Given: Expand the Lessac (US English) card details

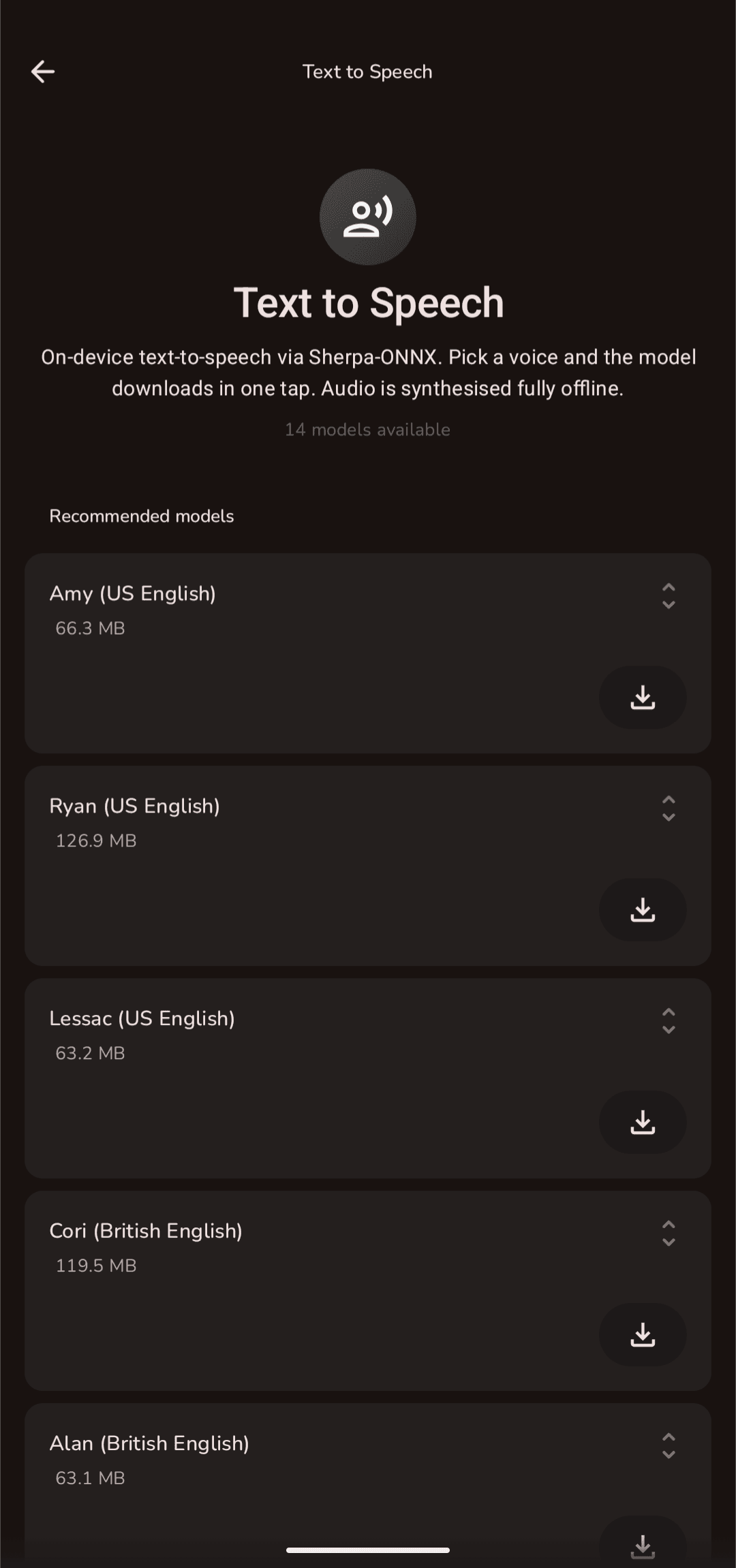Looking at the screenshot, I should pos(669,1021).
